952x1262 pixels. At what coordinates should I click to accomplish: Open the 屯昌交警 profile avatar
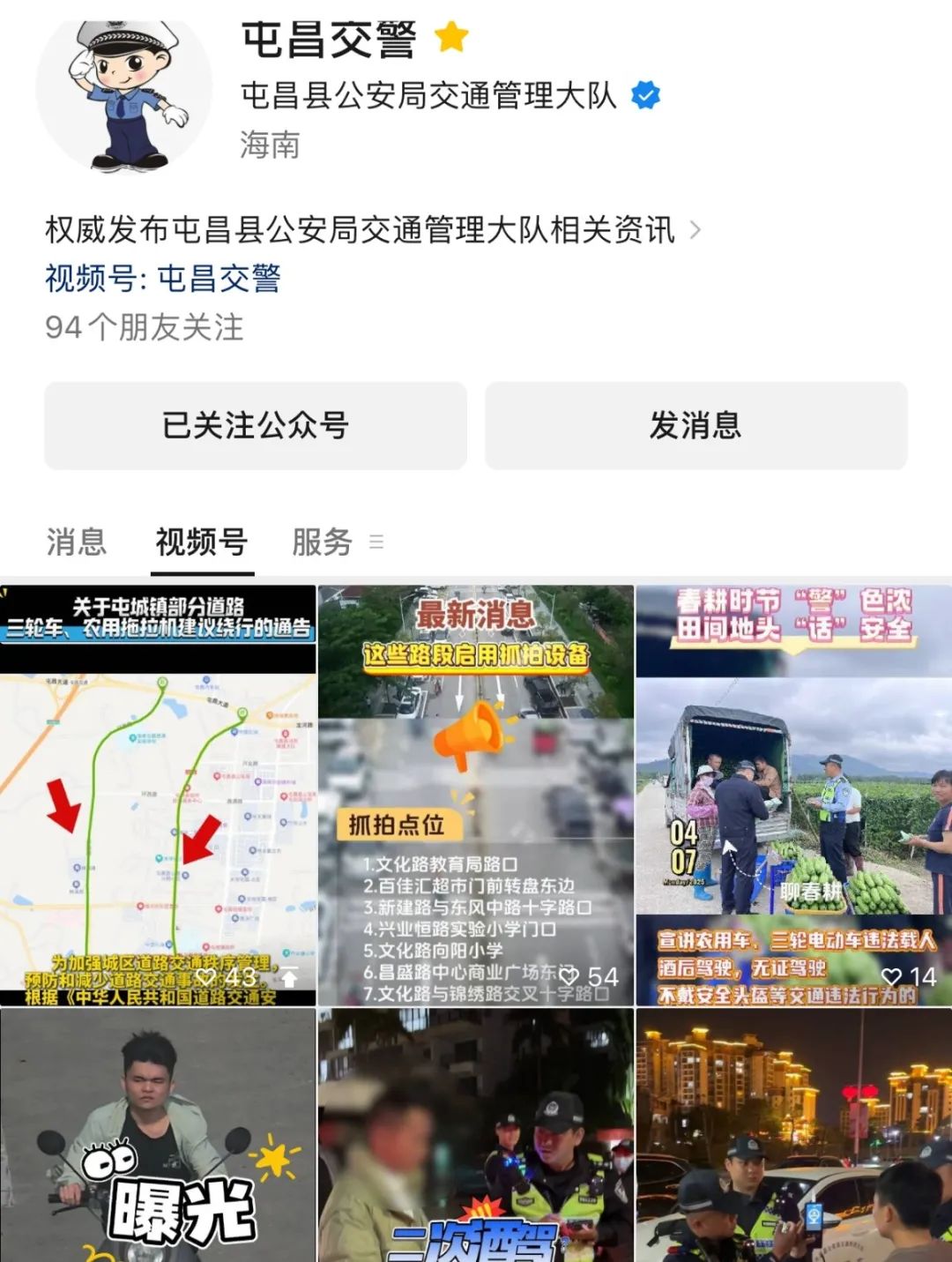tap(124, 93)
